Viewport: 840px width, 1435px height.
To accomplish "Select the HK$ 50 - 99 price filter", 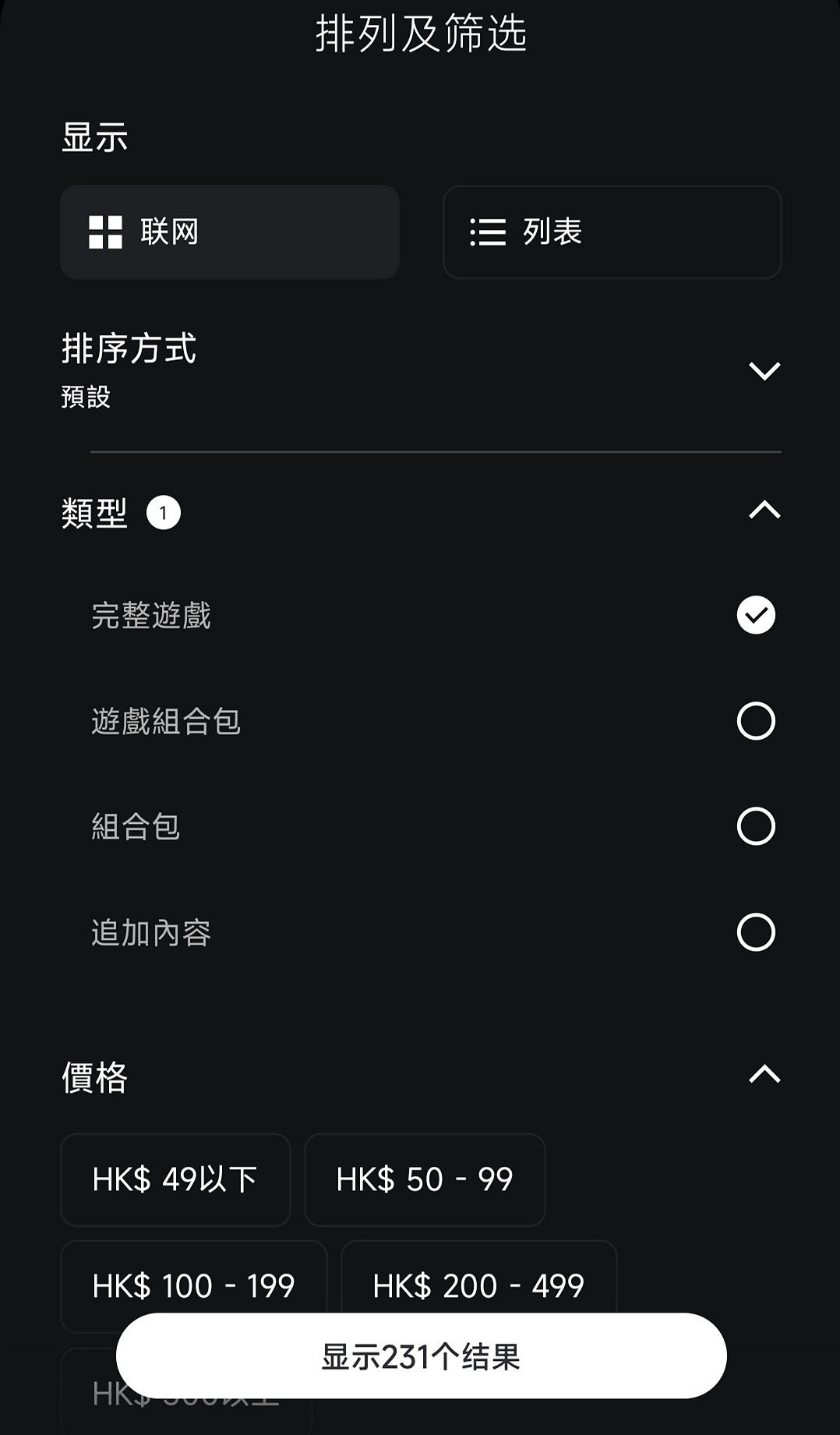I will pyautogui.click(x=424, y=1180).
